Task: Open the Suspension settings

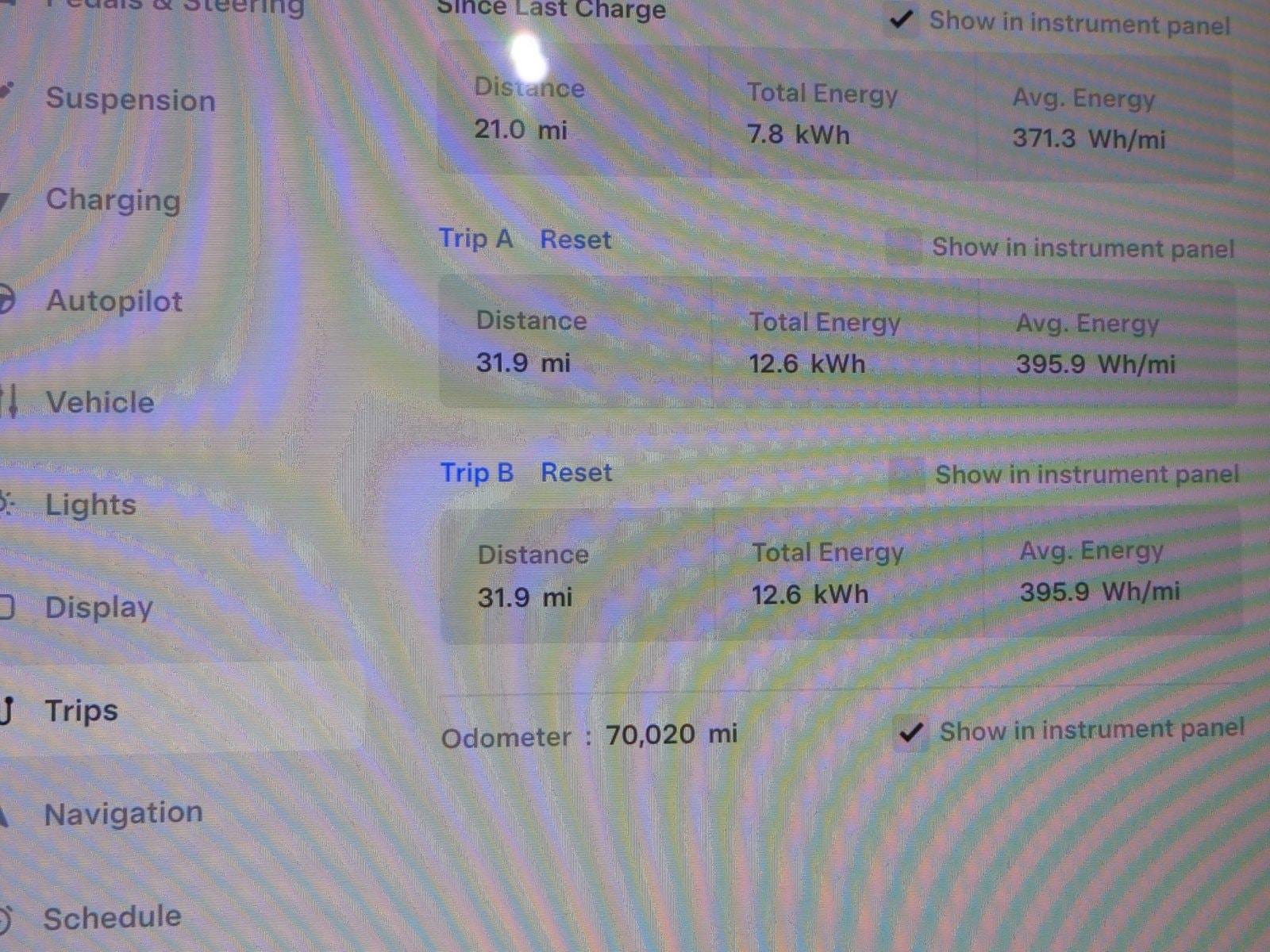Action: (x=130, y=100)
